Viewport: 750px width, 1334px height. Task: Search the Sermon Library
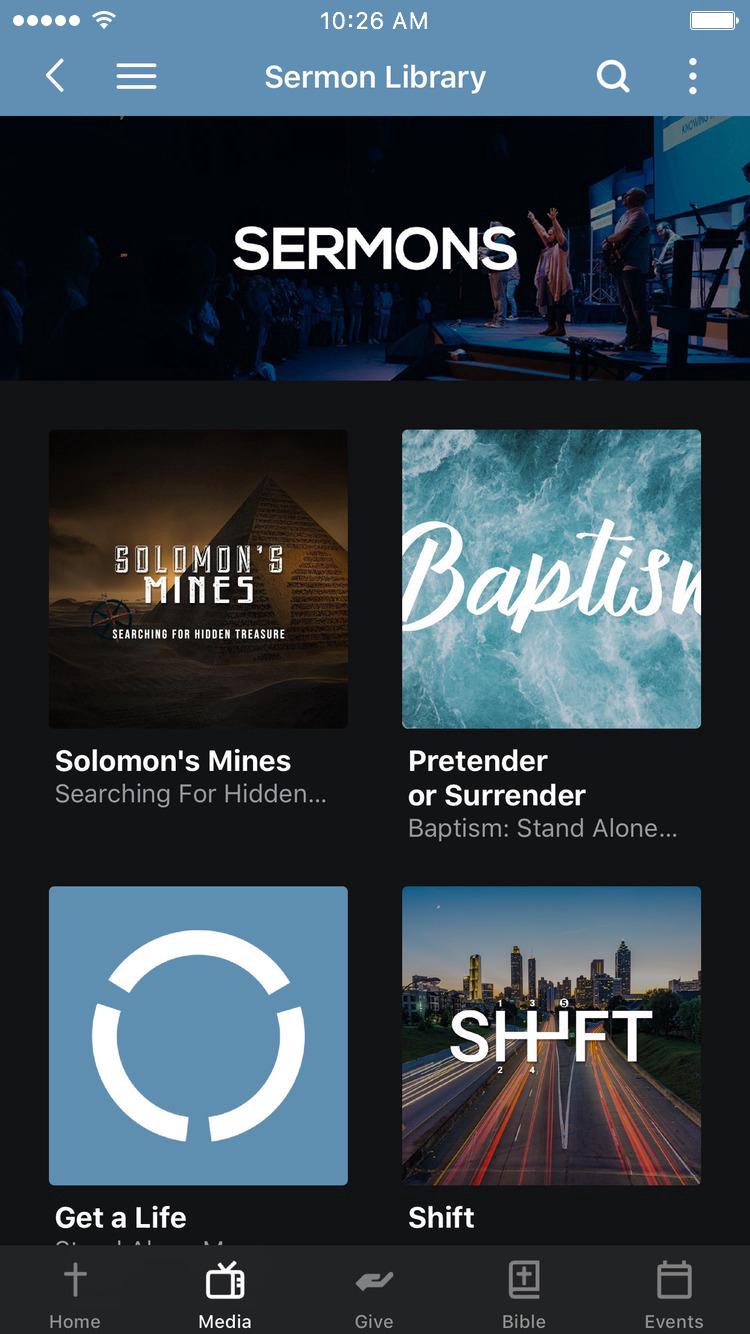[x=612, y=76]
